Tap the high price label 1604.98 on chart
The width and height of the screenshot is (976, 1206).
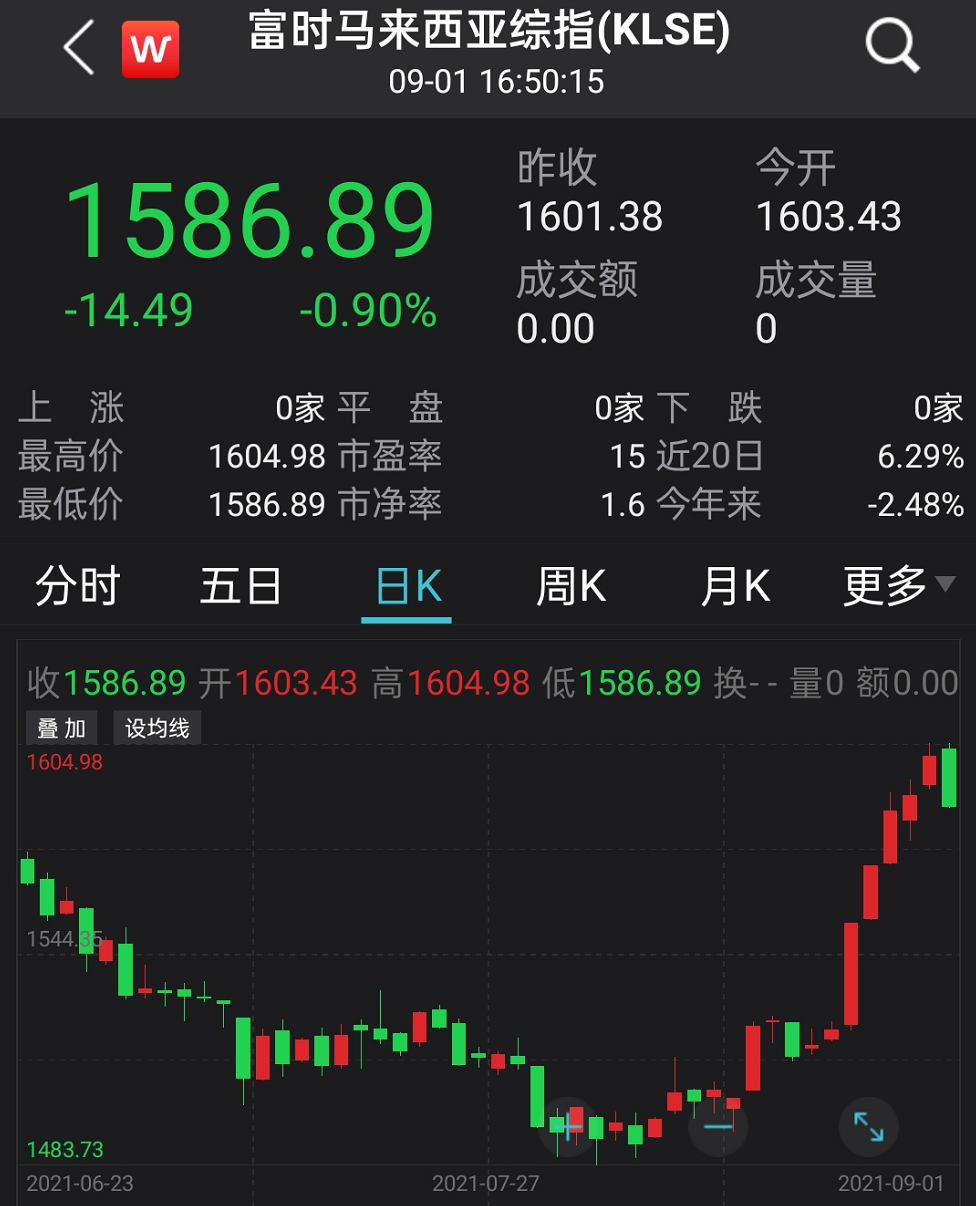(62, 760)
